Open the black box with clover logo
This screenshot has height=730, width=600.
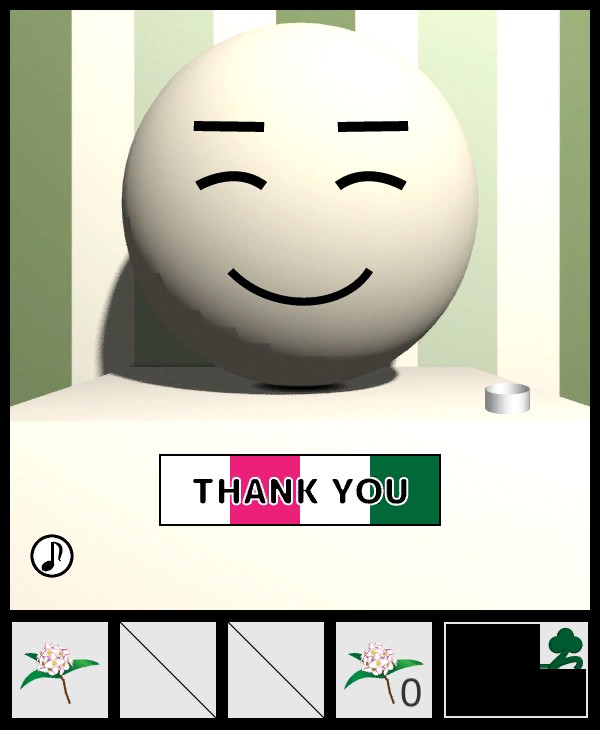515,670
